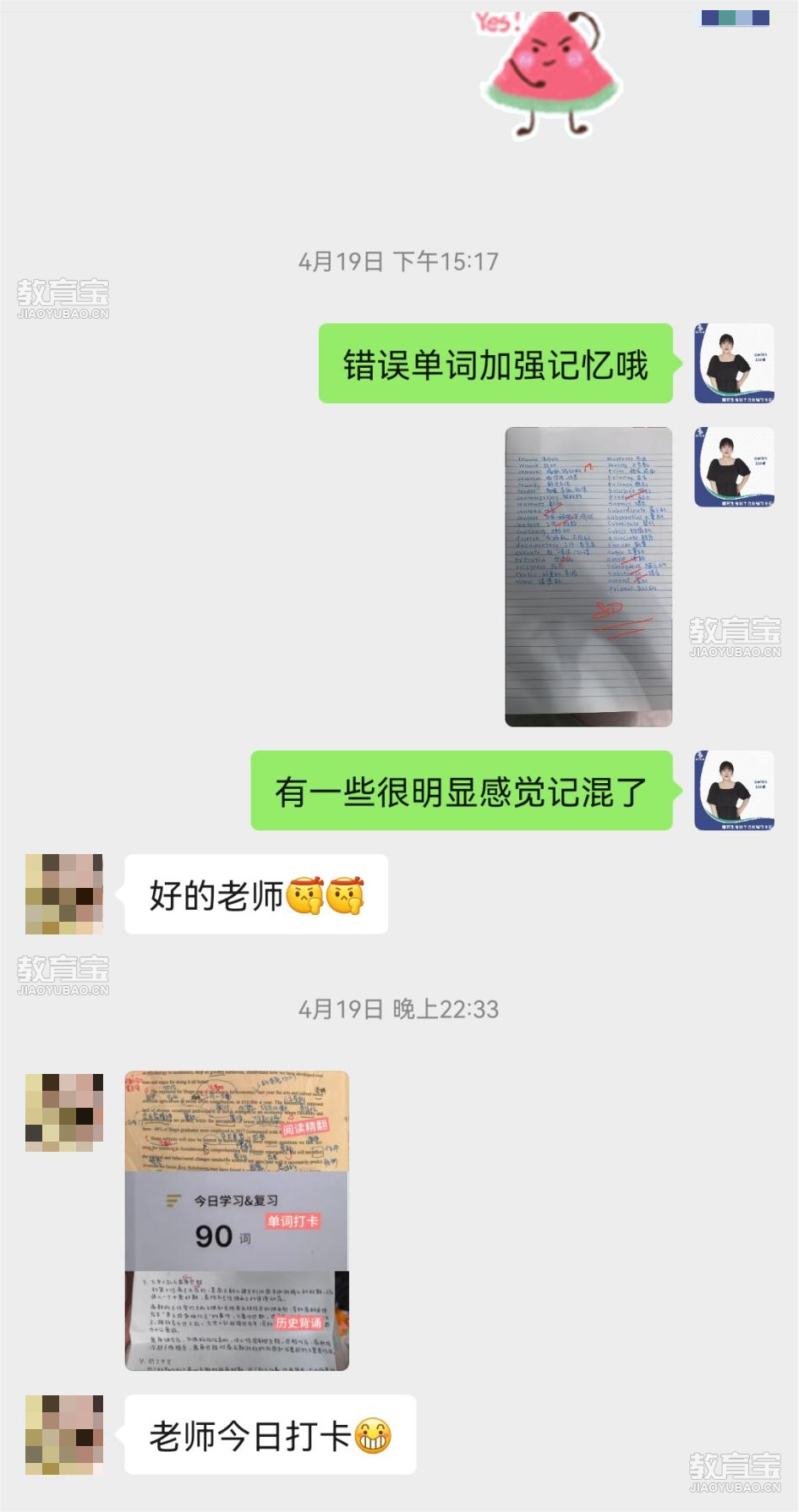Open the word list photo message
This screenshot has width=799, height=1512.
(x=588, y=576)
